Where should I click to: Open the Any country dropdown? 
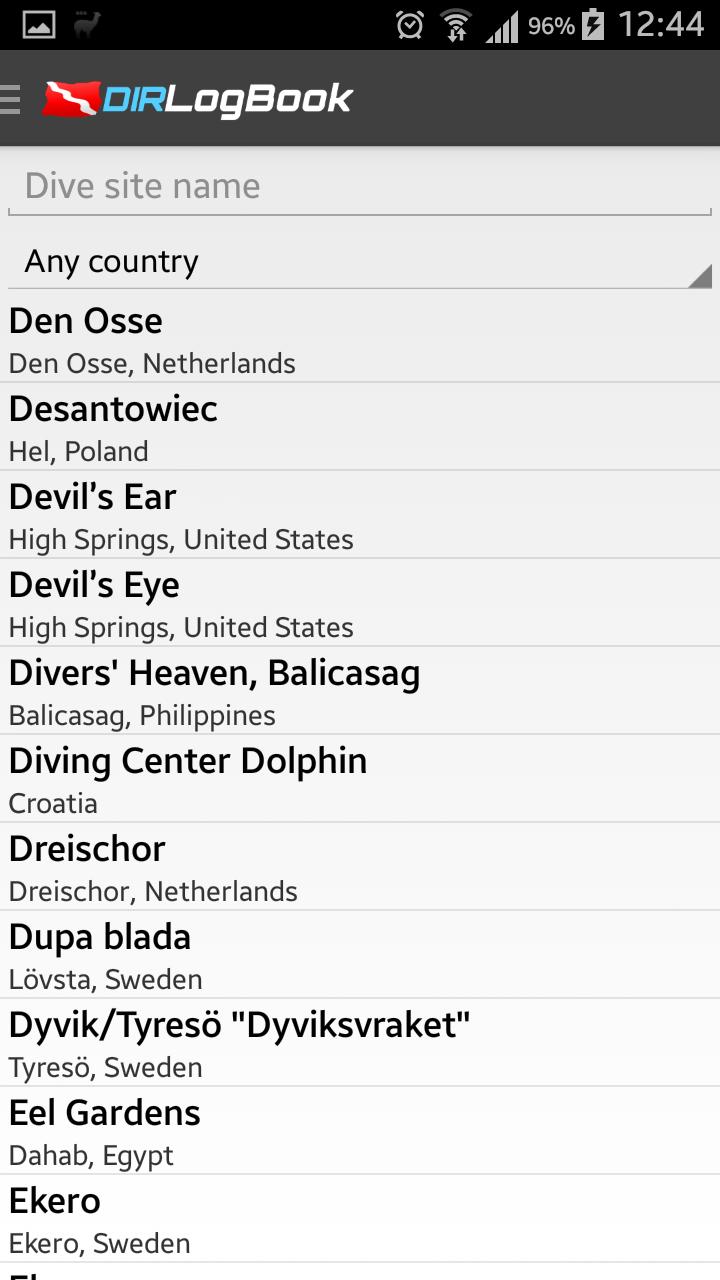(x=360, y=260)
